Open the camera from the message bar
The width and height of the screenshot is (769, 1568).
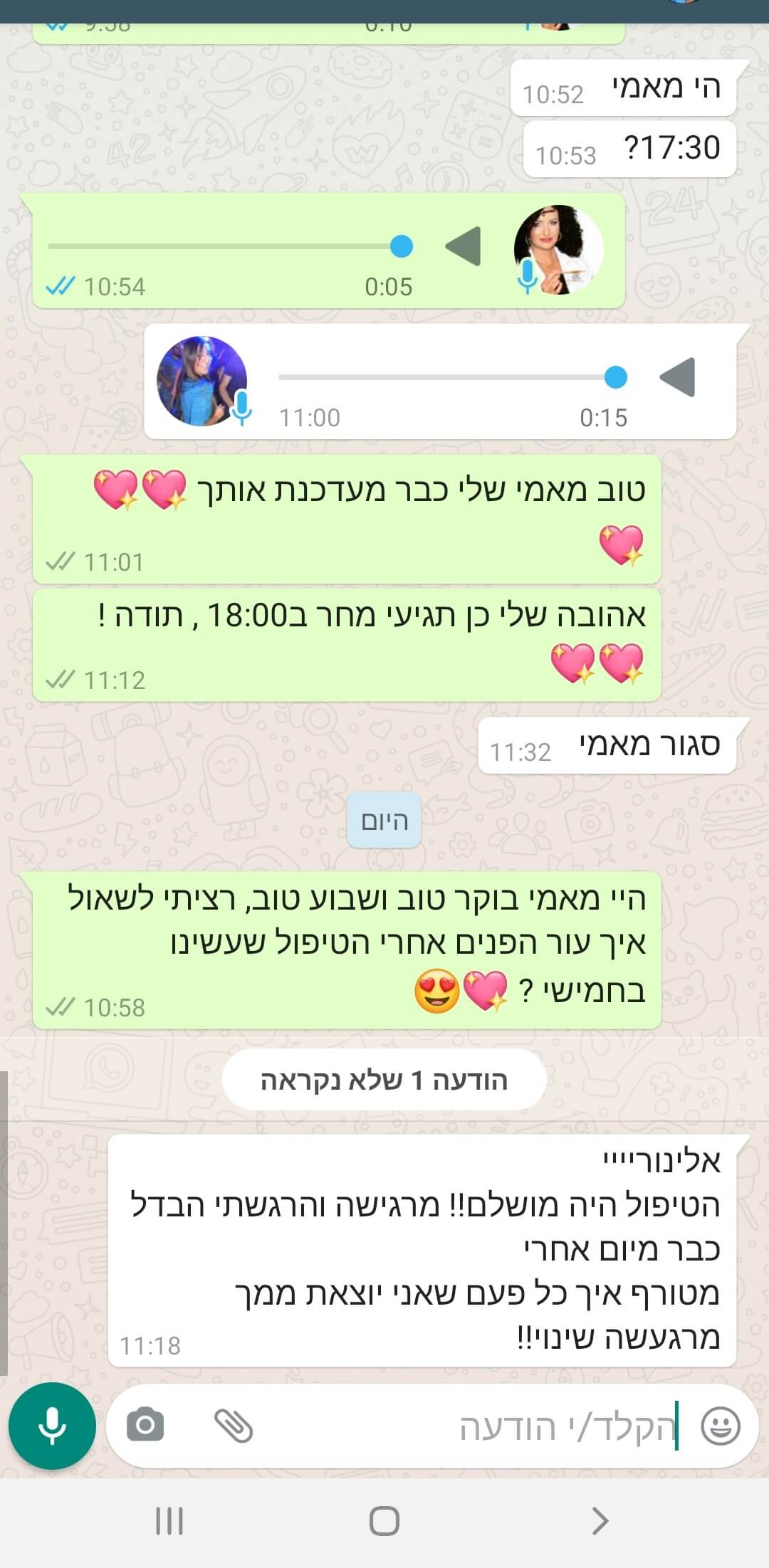[x=145, y=1426]
